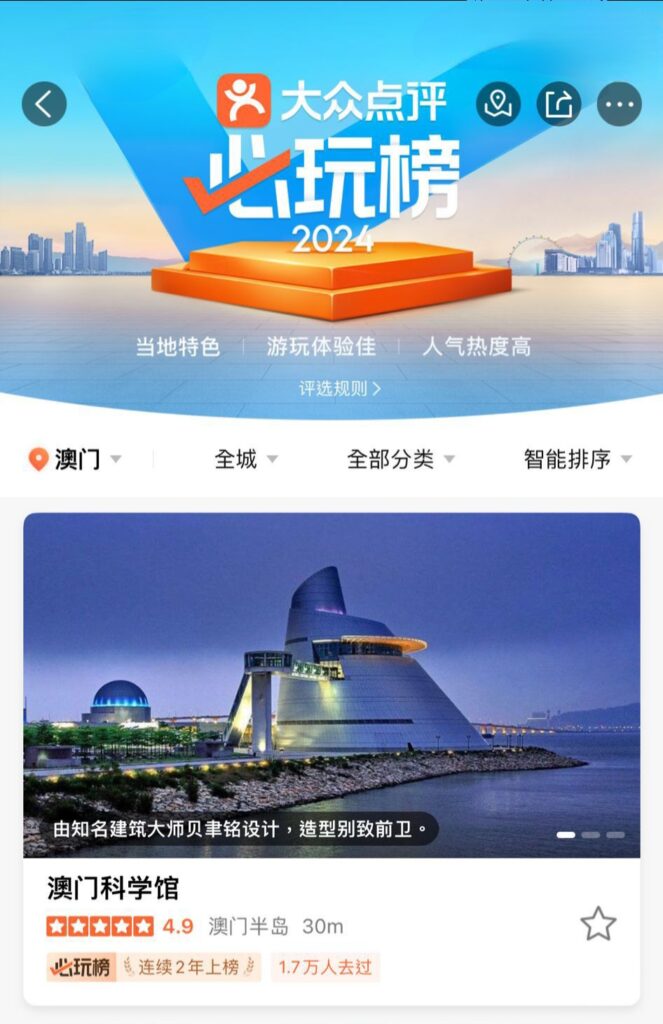
Task: Open the 智能排序 sorting dropdown
Action: (x=577, y=459)
